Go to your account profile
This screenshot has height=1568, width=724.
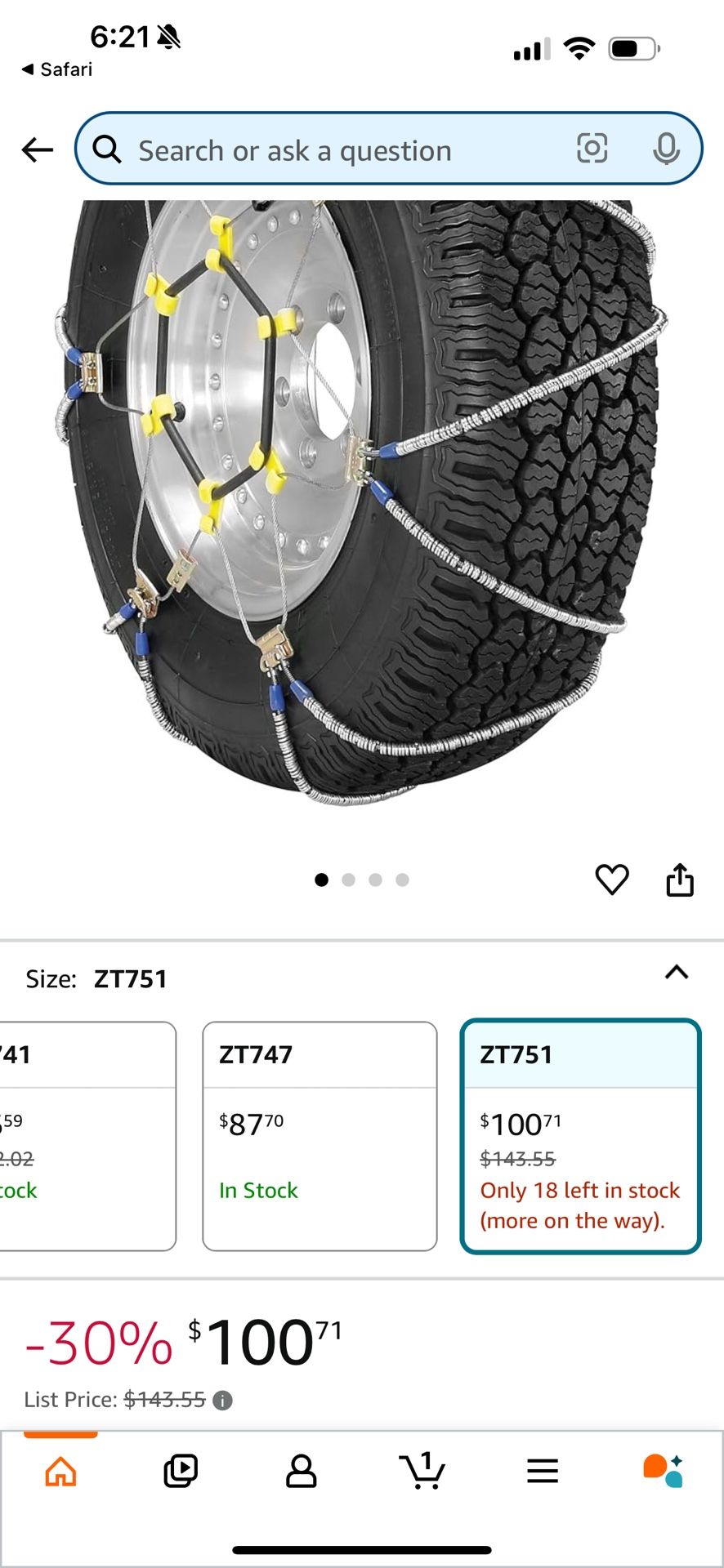[302, 1472]
